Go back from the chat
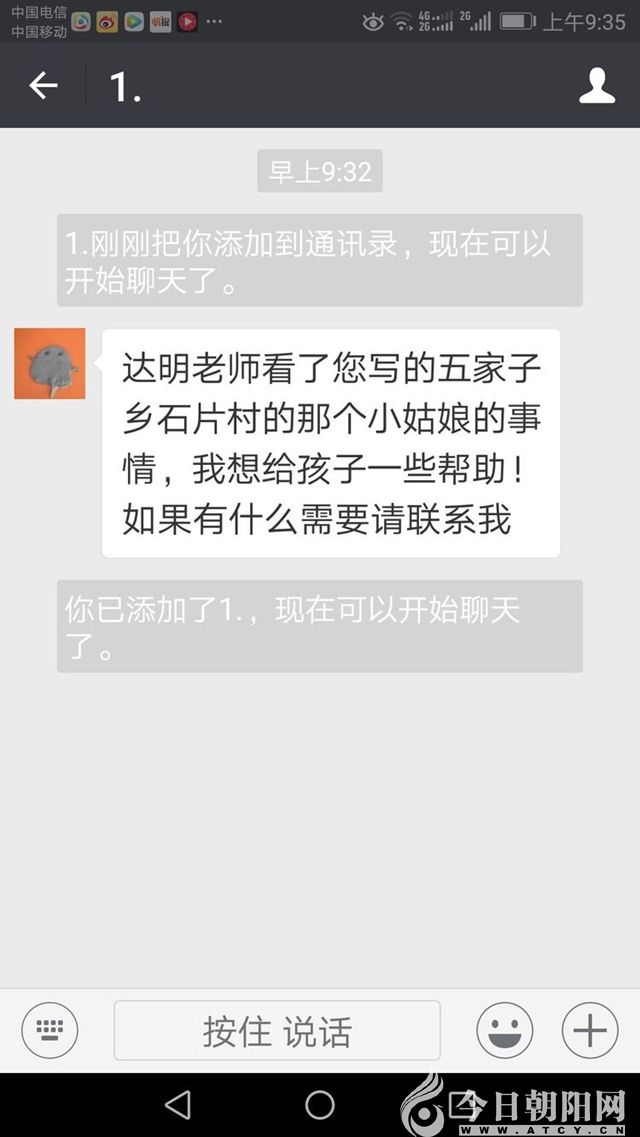Image resolution: width=640 pixels, height=1137 pixels. tap(43, 86)
